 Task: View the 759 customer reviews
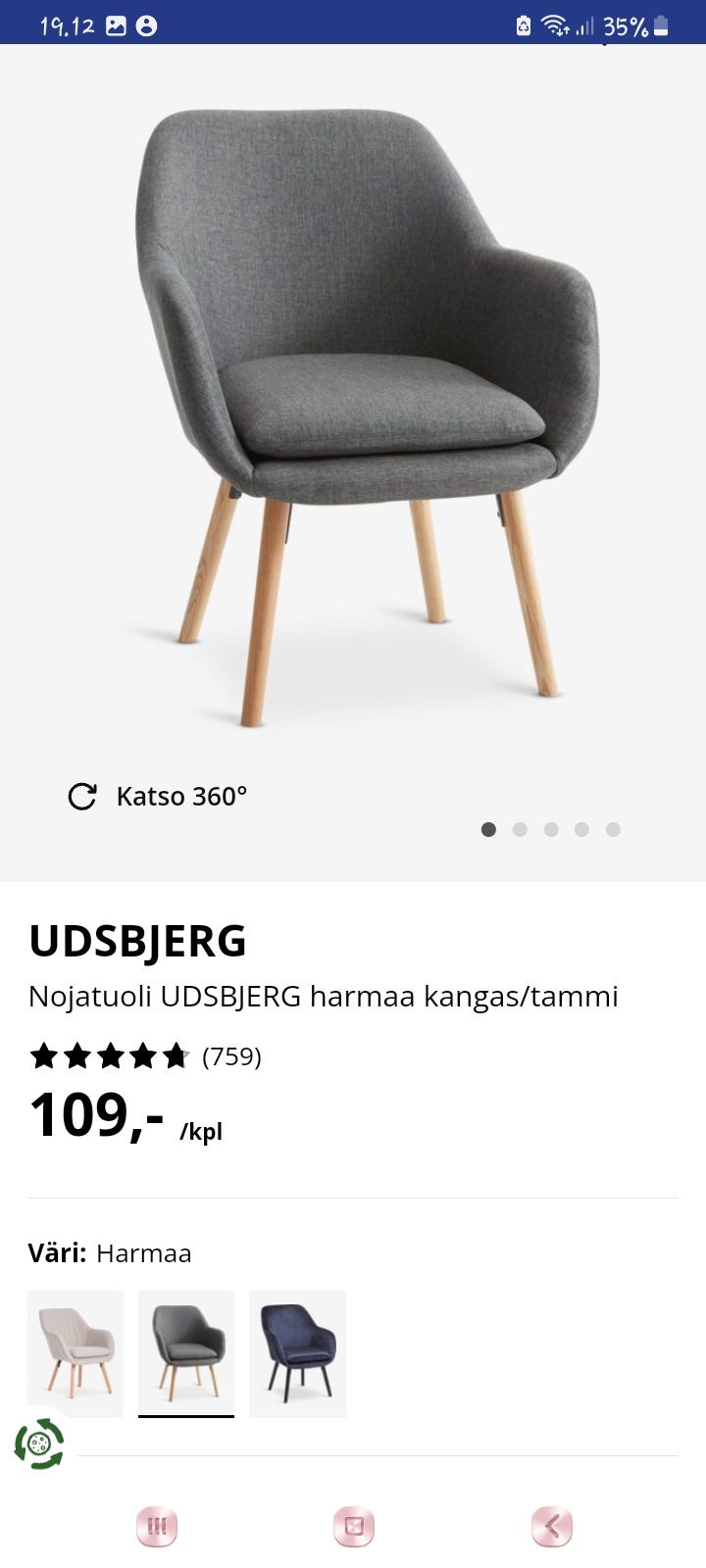tap(231, 1057)
